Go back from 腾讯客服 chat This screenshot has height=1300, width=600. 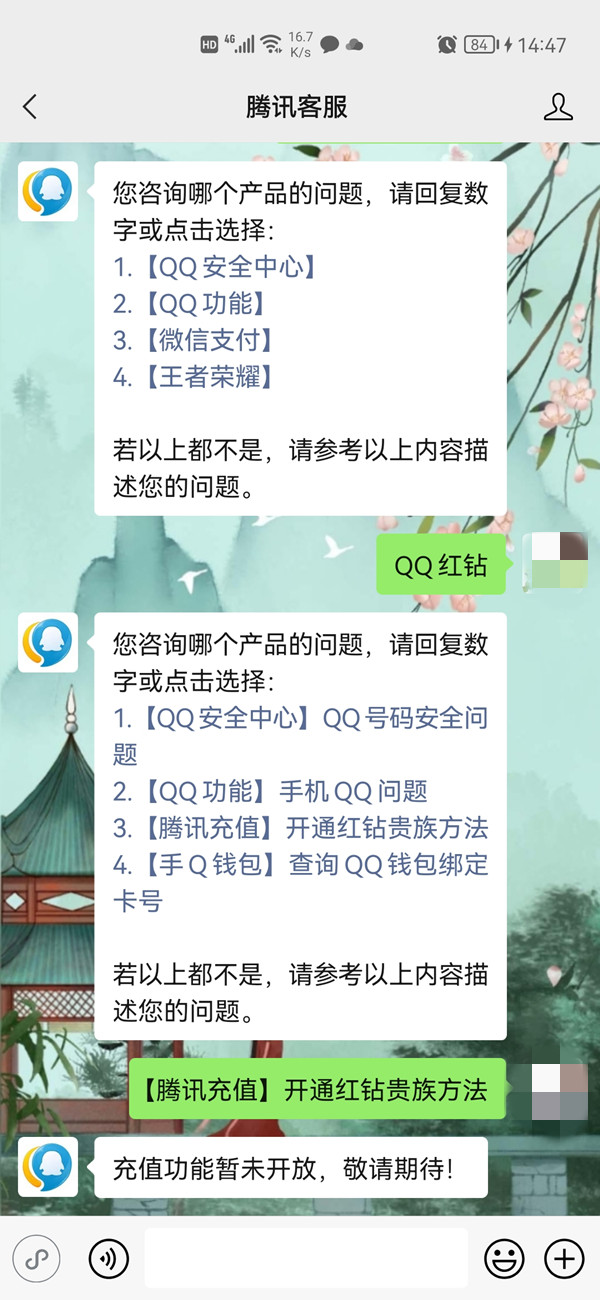[30, 107]
